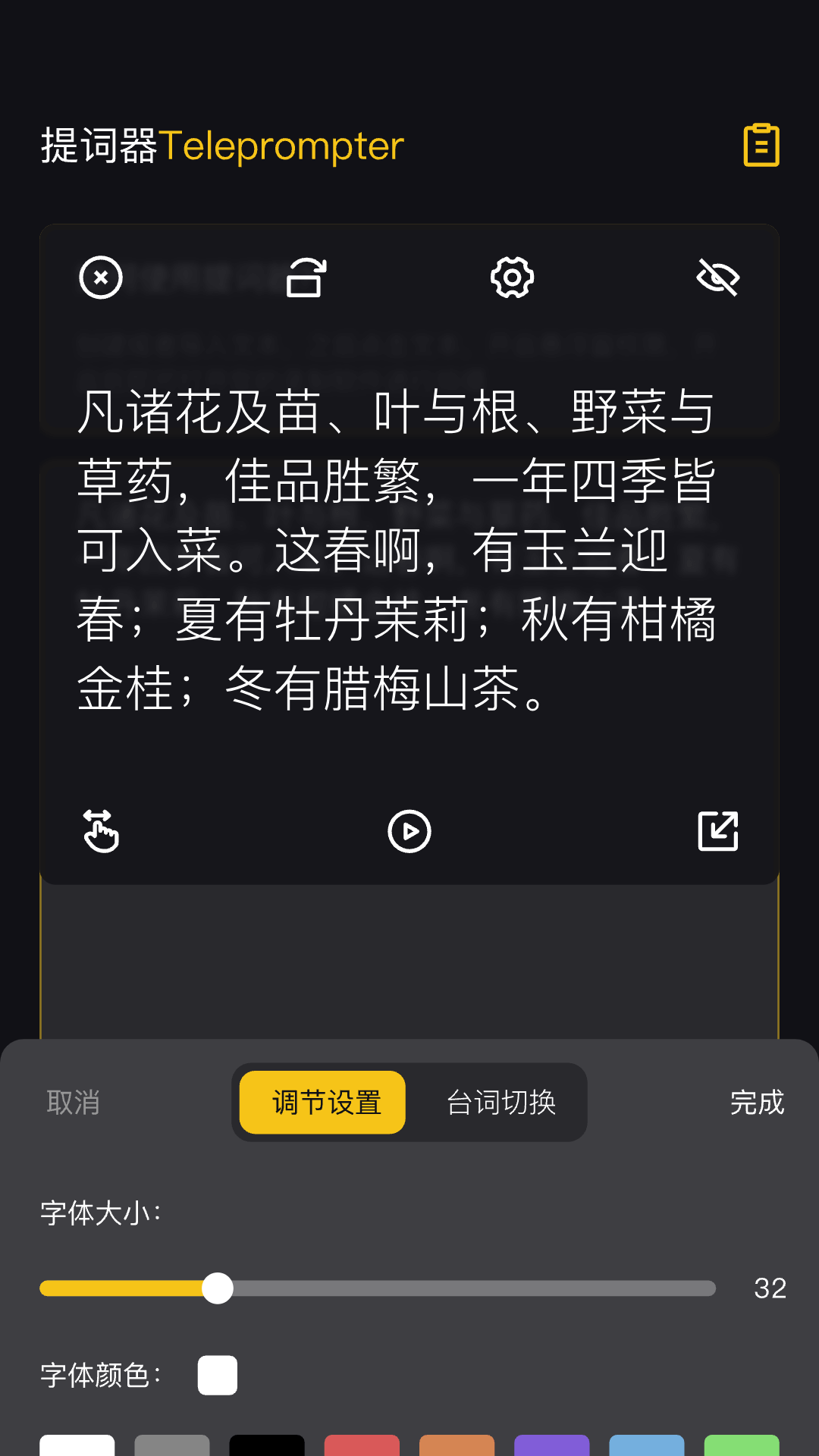Rotate the prompter orientation
819x1456 pixels.
(306, 278)
